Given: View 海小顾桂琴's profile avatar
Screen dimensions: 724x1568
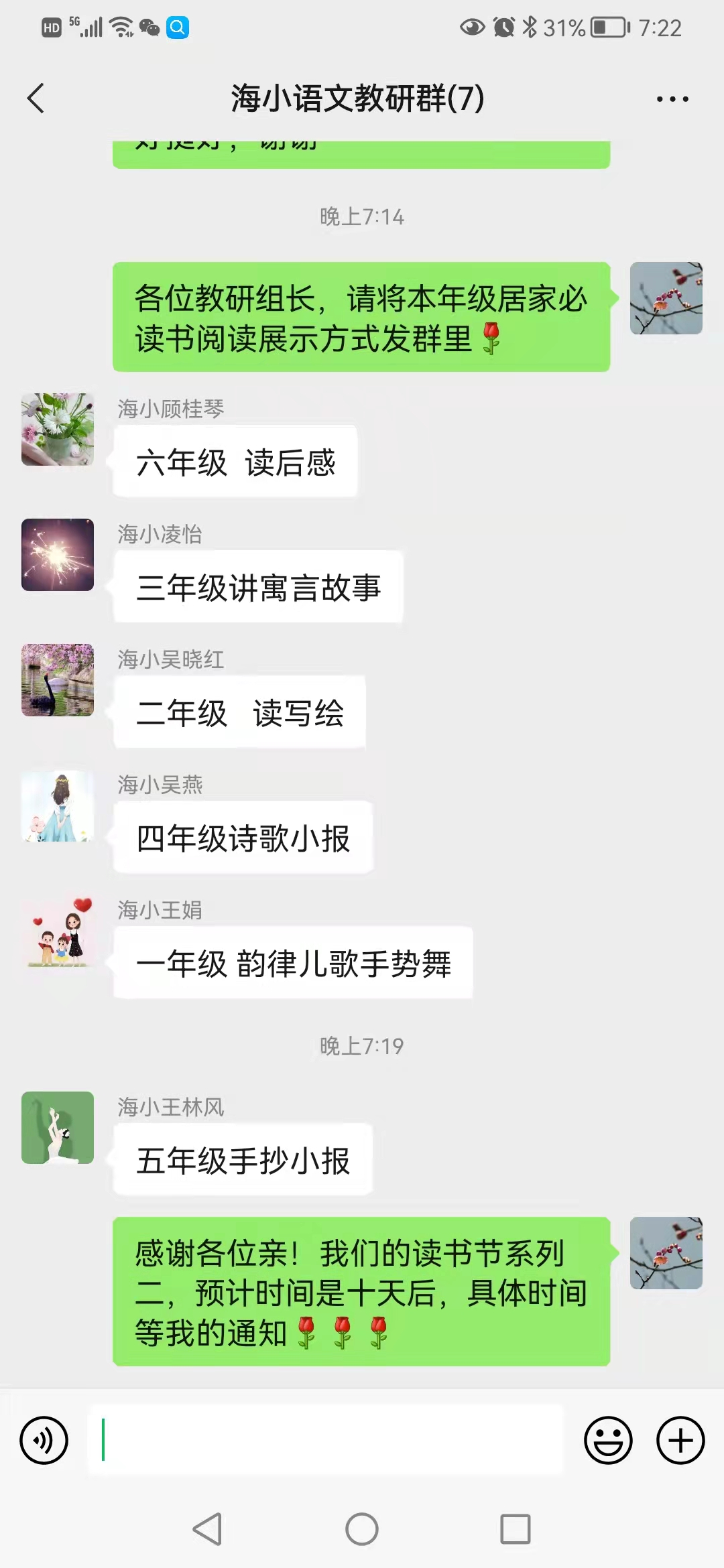Looking at the screenshot, I should (58, 430).
